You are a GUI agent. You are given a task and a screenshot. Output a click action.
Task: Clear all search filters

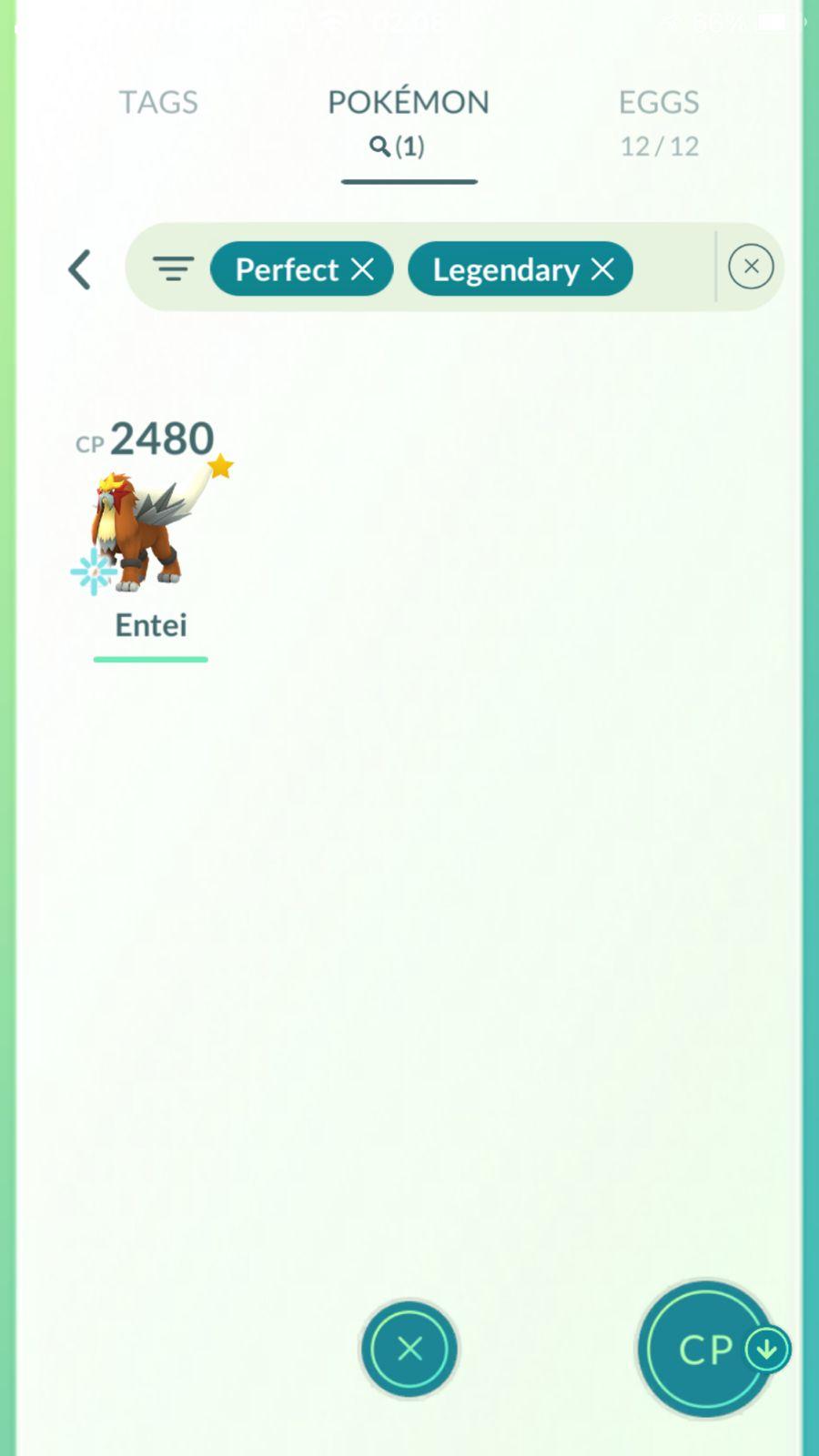click(751, 267)
